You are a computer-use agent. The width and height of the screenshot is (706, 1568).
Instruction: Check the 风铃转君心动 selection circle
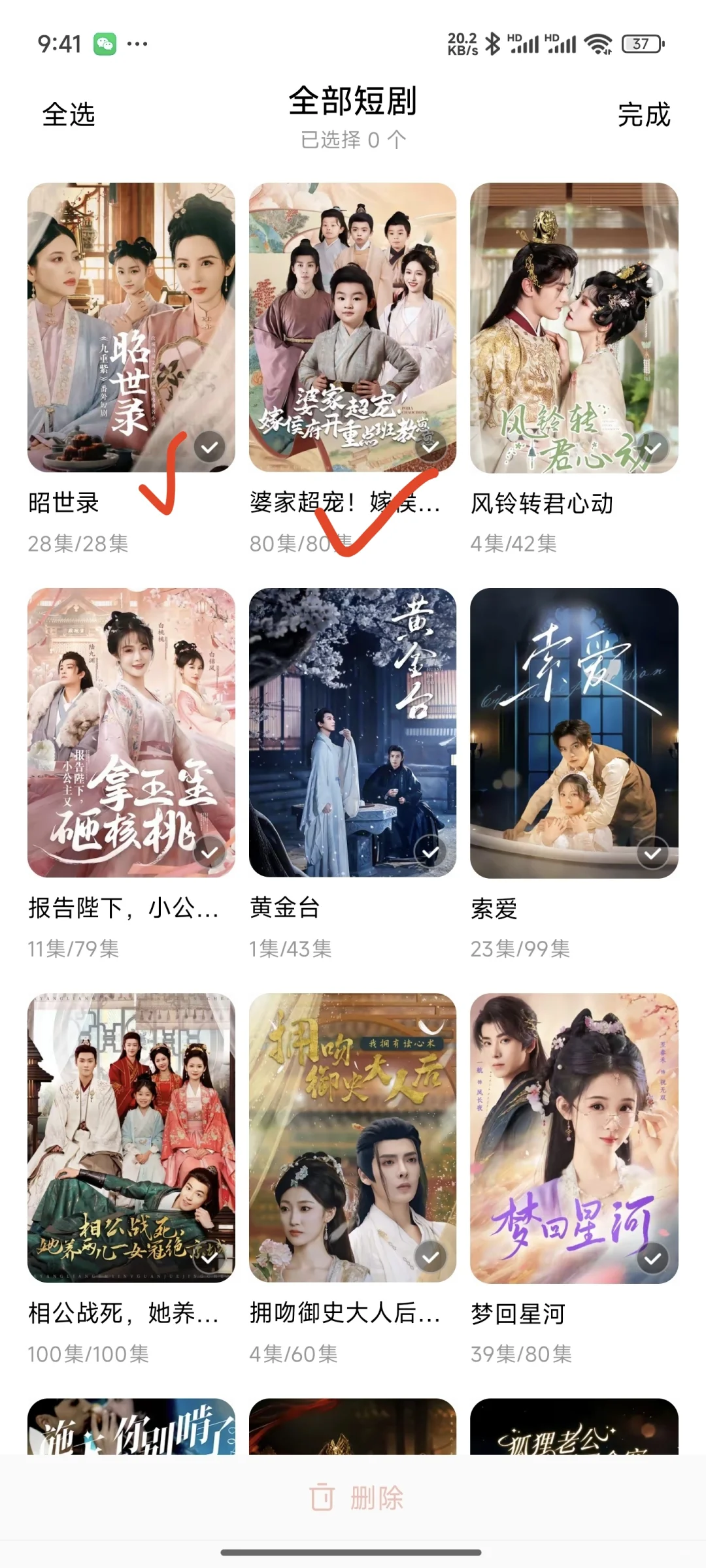pyautogui.click(x=652, y=448)
